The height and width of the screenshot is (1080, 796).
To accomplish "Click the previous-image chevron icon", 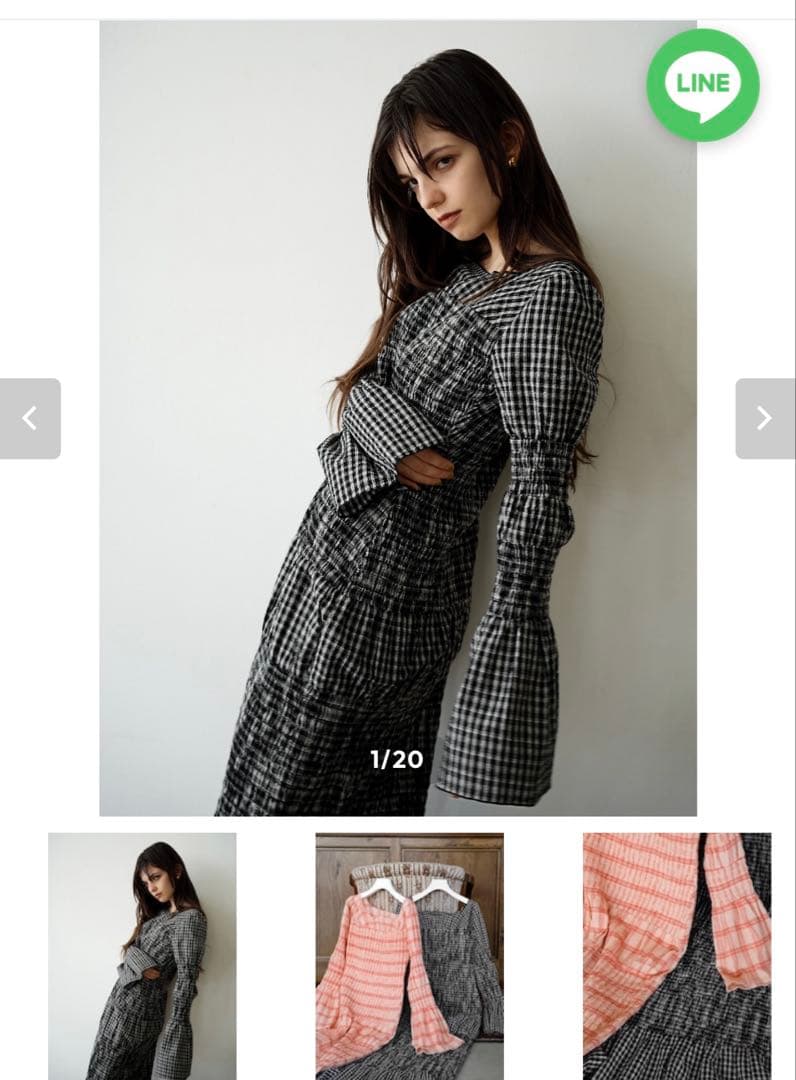I will coord(29,416).
